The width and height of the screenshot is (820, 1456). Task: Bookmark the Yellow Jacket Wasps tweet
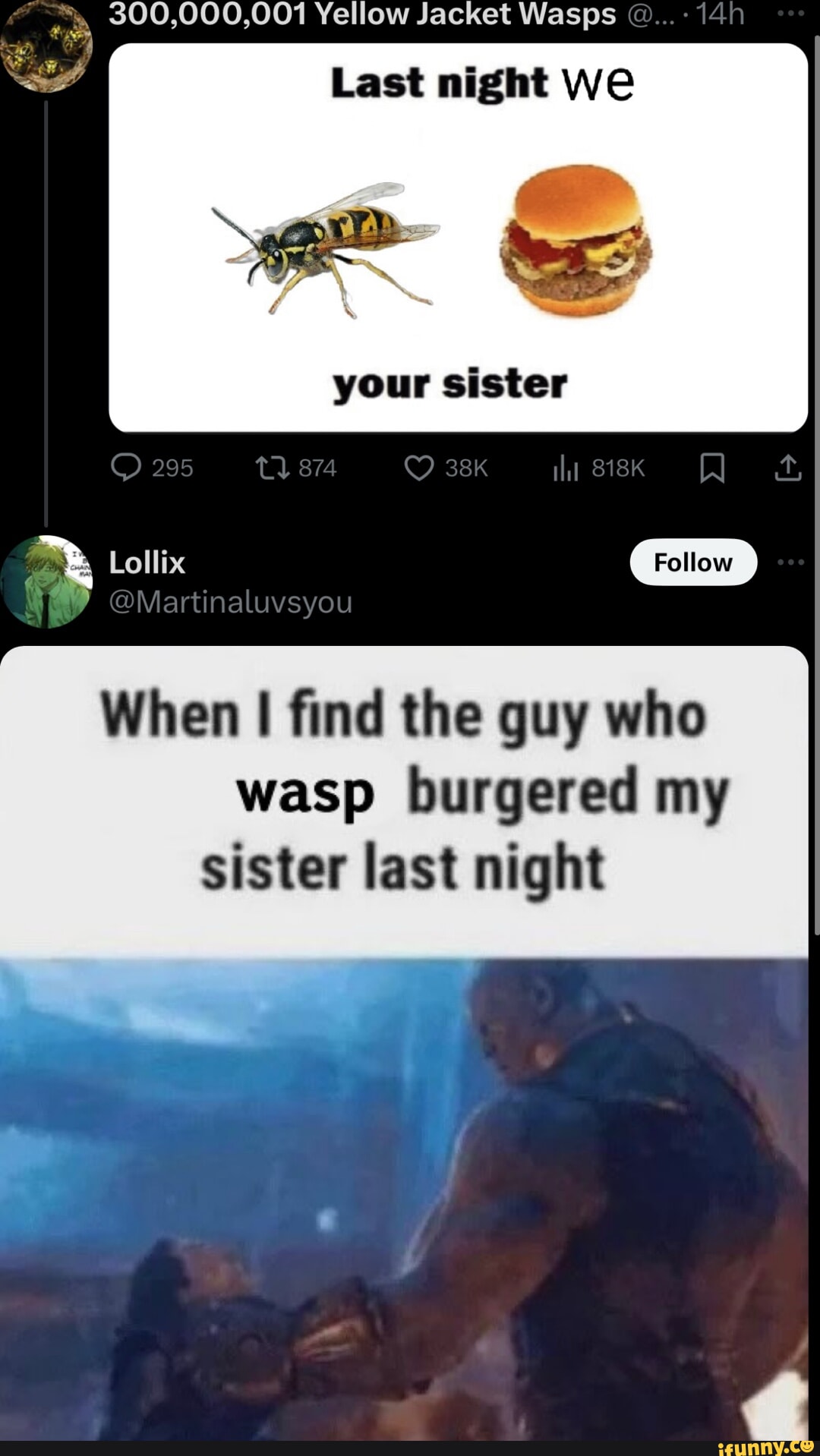pyautogui.click(x=711, y=468)
